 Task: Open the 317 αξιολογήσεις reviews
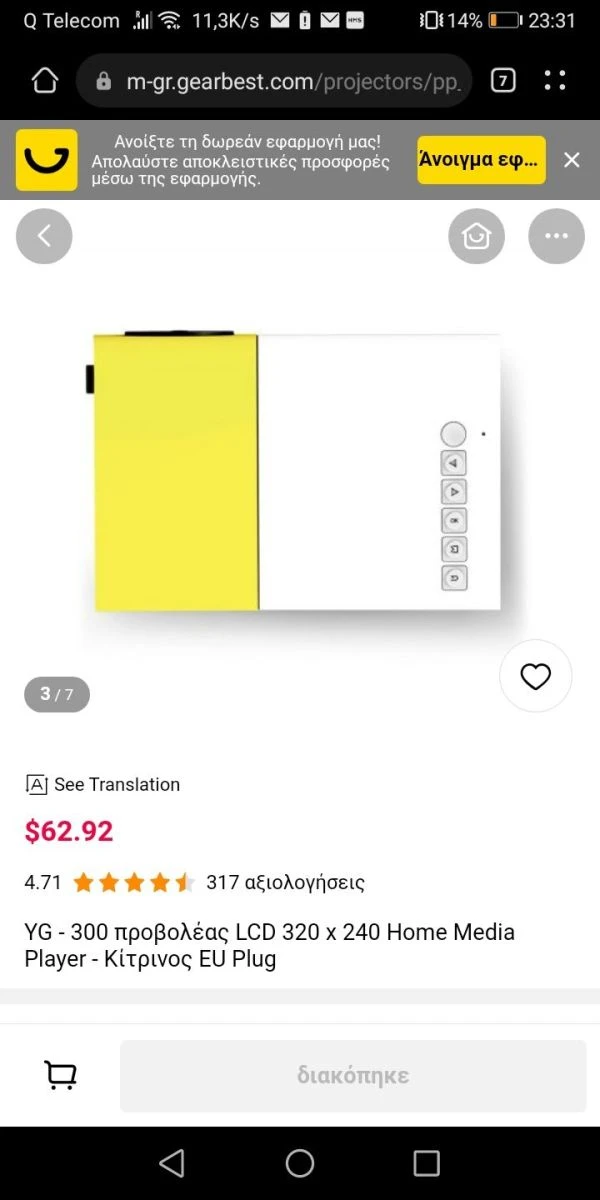pos(285,883)
